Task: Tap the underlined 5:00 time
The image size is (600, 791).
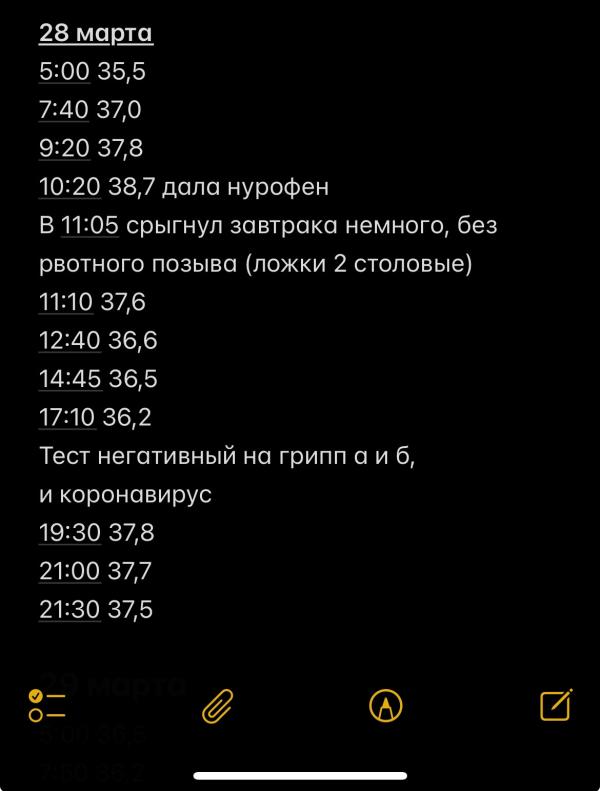Action: (x=65, y=71)
